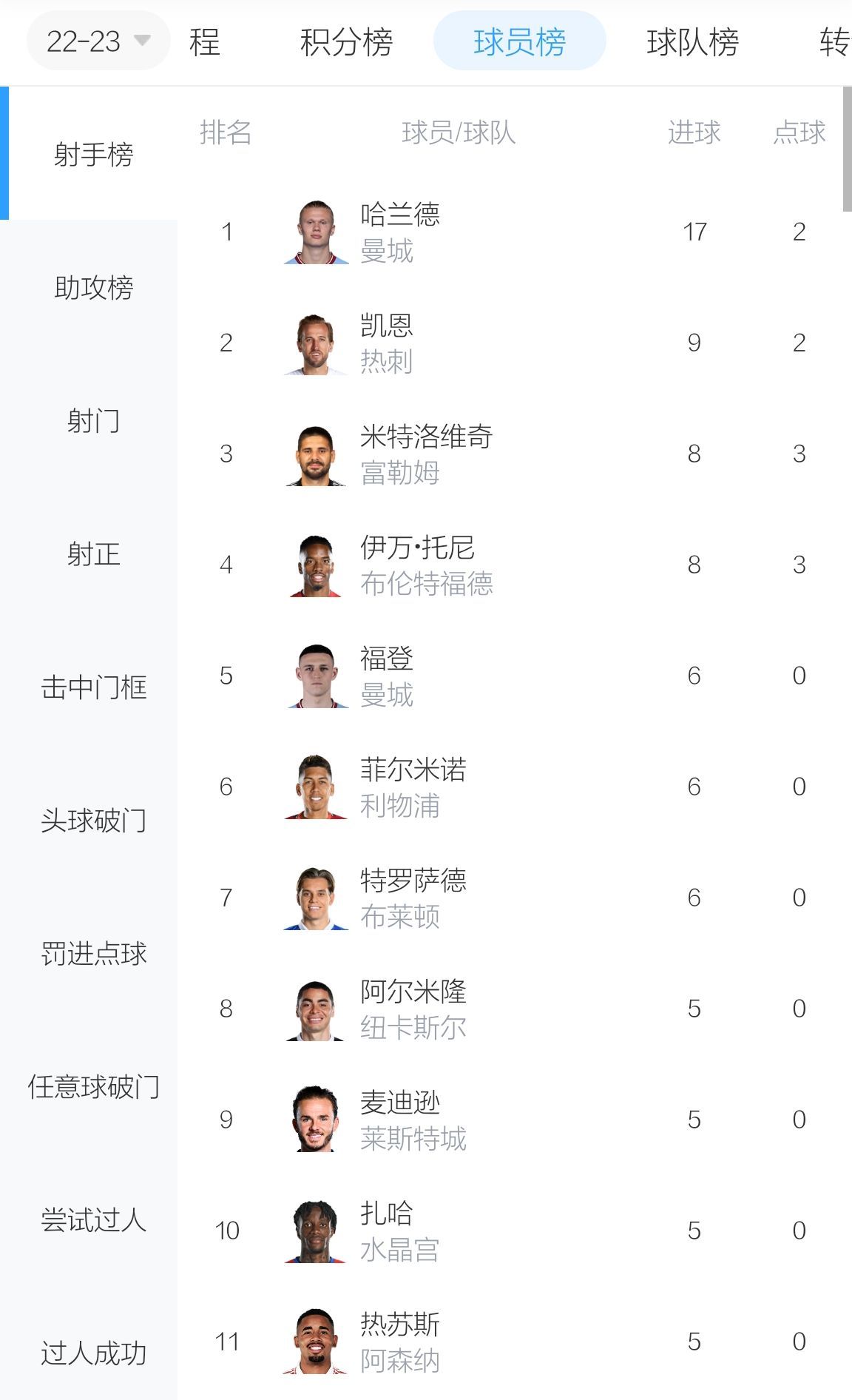The image size is (852, 1400).
Task: Select 助攻榜 in the side list
Action: (93, 288)
